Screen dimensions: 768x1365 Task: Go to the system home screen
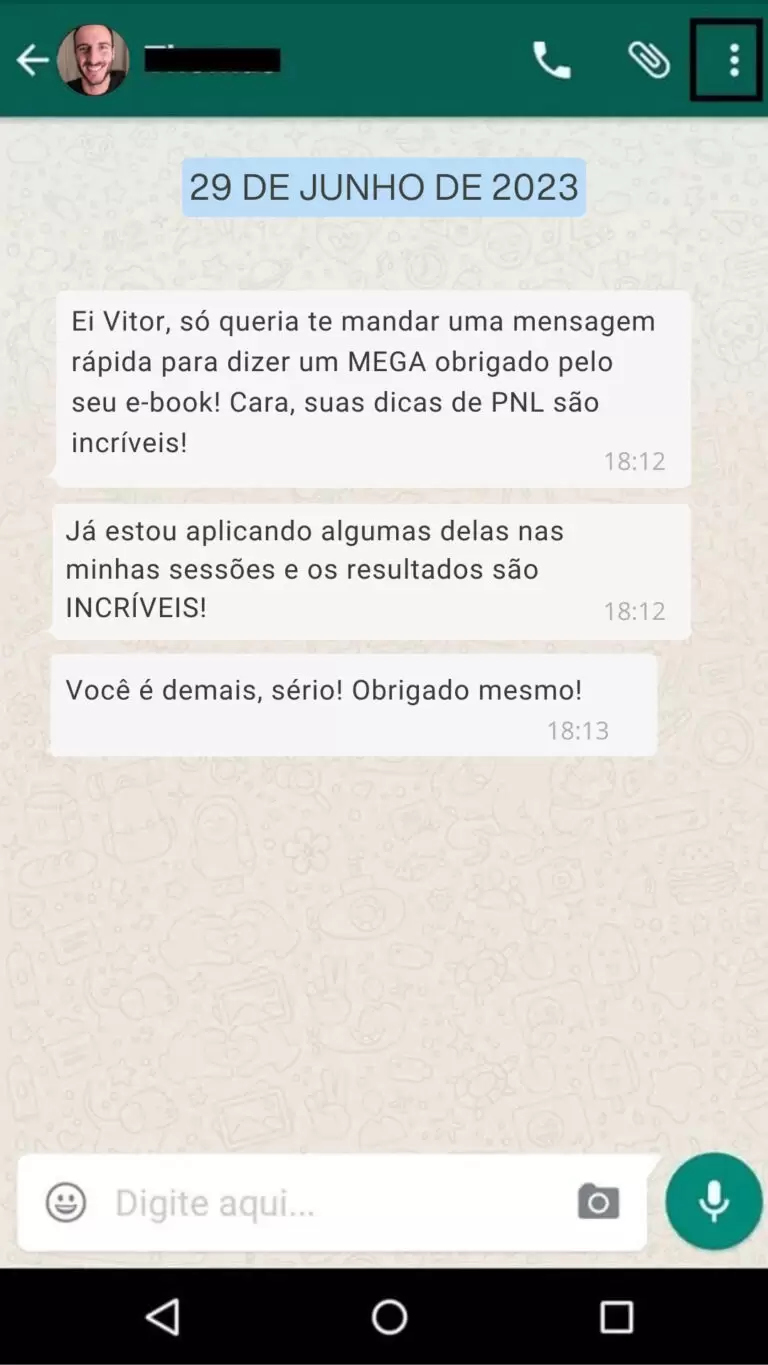[x=389, y=1317]
